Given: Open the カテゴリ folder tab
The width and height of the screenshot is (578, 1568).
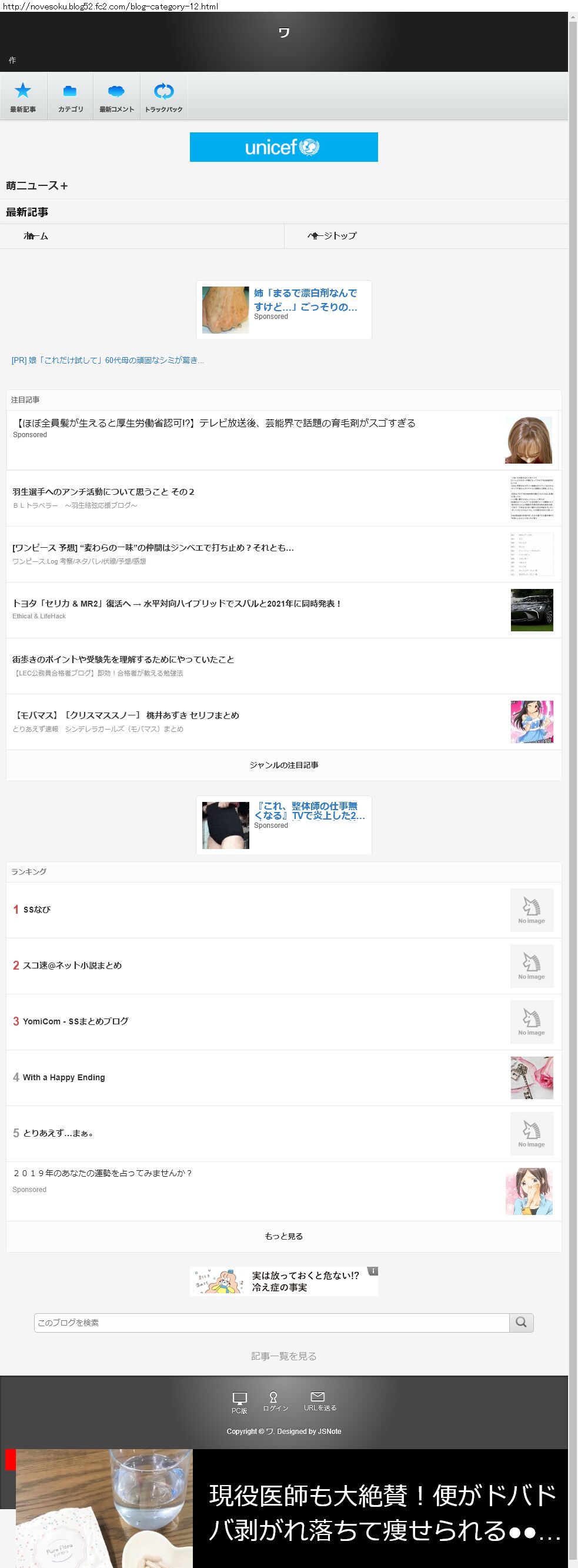Looking at the screenshot, I should pos(70,96).
